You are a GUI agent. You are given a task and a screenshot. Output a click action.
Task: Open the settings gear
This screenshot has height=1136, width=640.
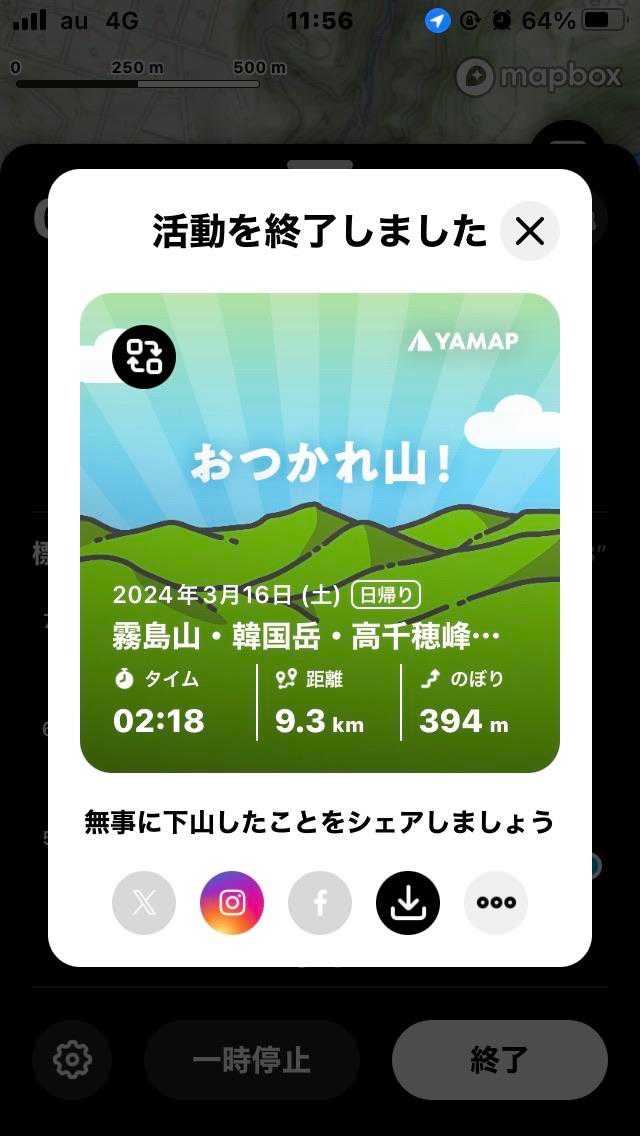[73, 1060]
